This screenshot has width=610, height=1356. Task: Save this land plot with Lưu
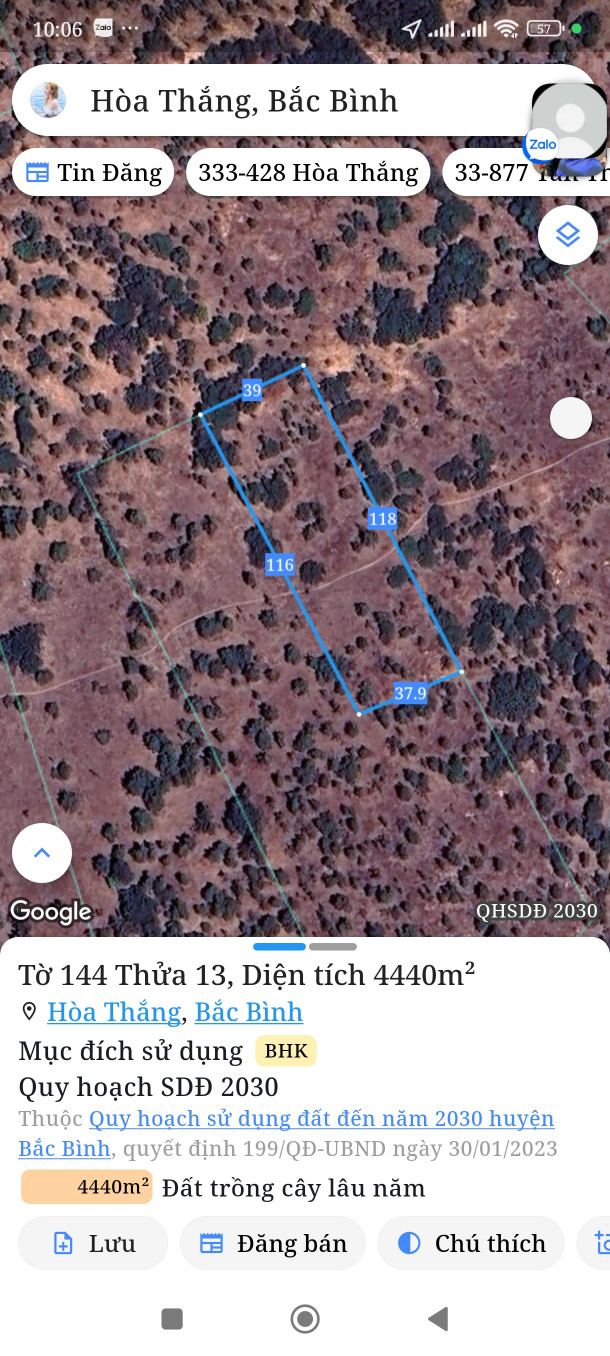pyautogui.click(x=93, y=1243)
